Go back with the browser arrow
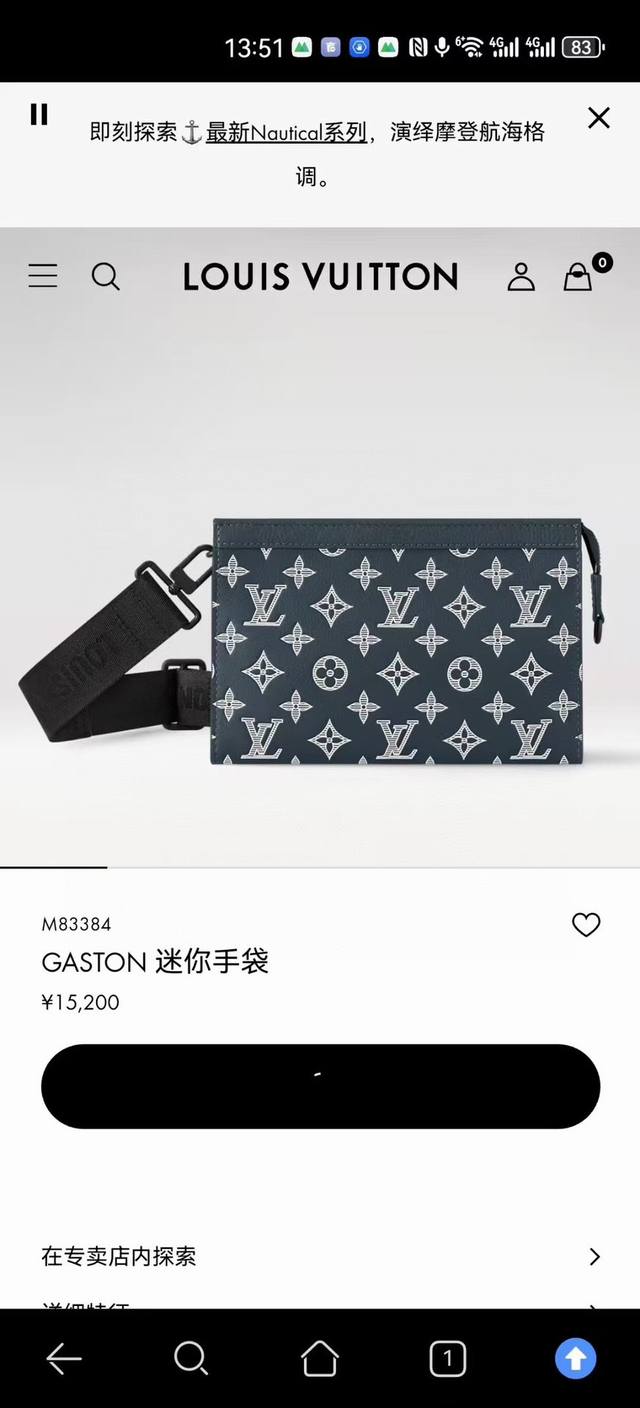Image resolution: width=640 pixels, height=1408 pixels. pyautogui.click(x=64, y=1358)
